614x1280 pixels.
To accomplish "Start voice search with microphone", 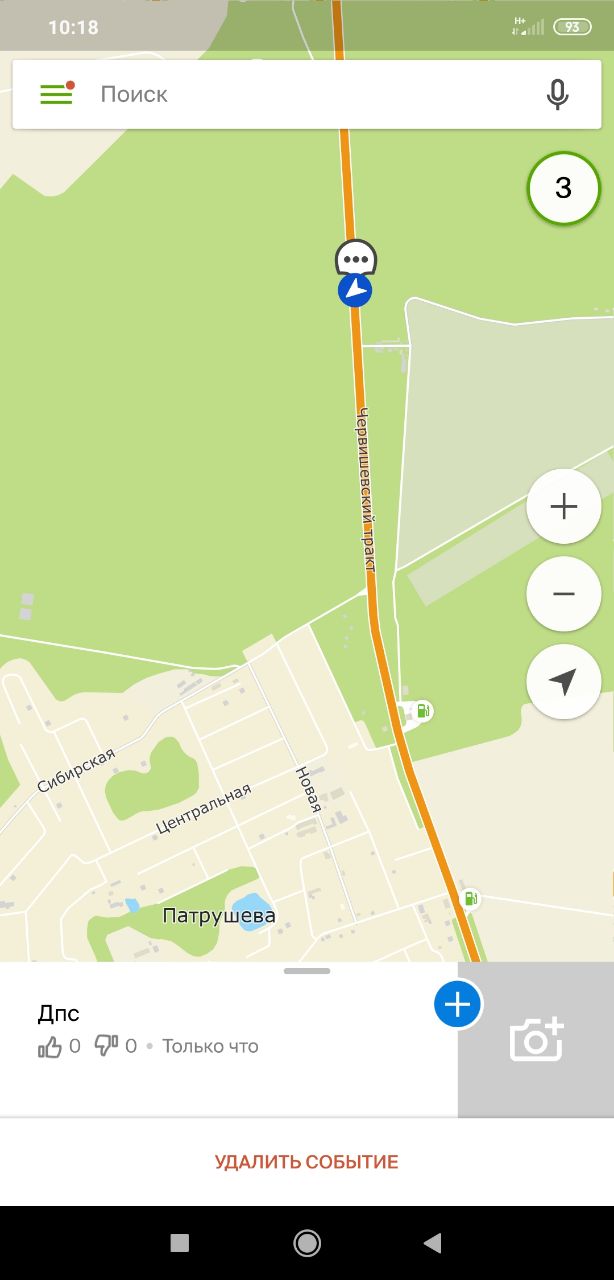I will pos(557,94).
